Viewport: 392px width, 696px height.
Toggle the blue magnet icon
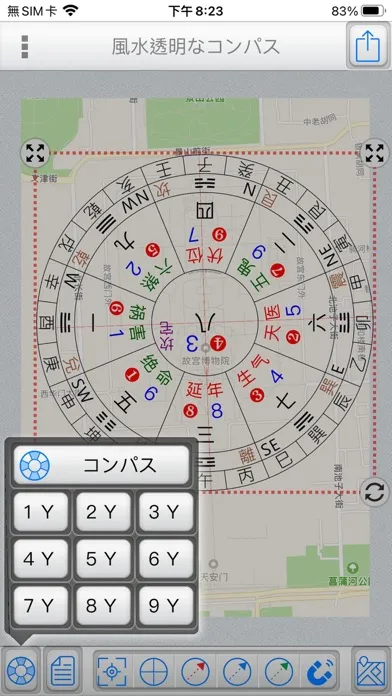tap(321, 672)
